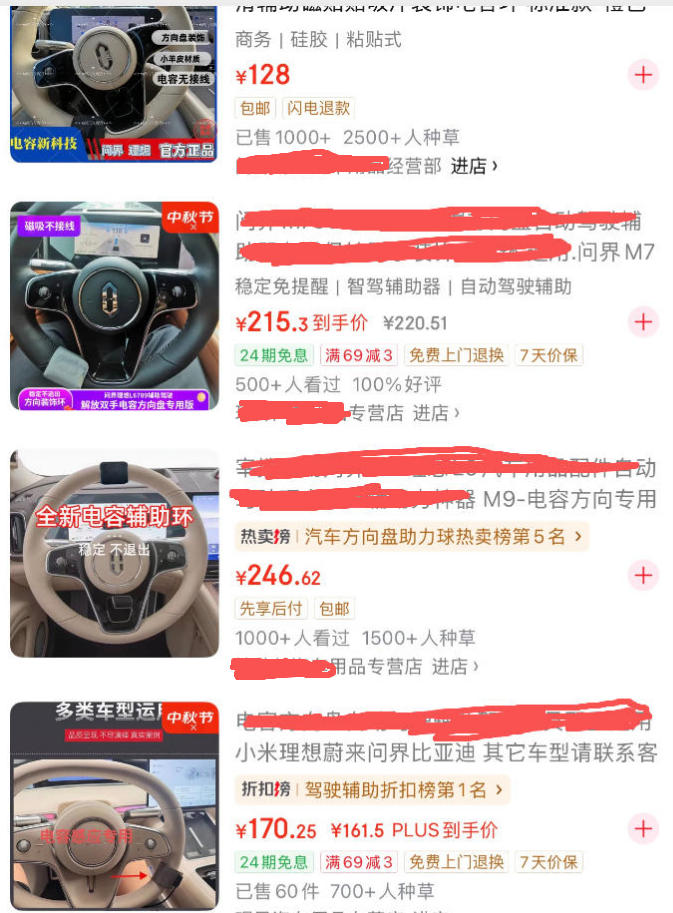Enter the store of the ¥246.62 item
This screenshot has width=673, height=913.
point(455,665)
